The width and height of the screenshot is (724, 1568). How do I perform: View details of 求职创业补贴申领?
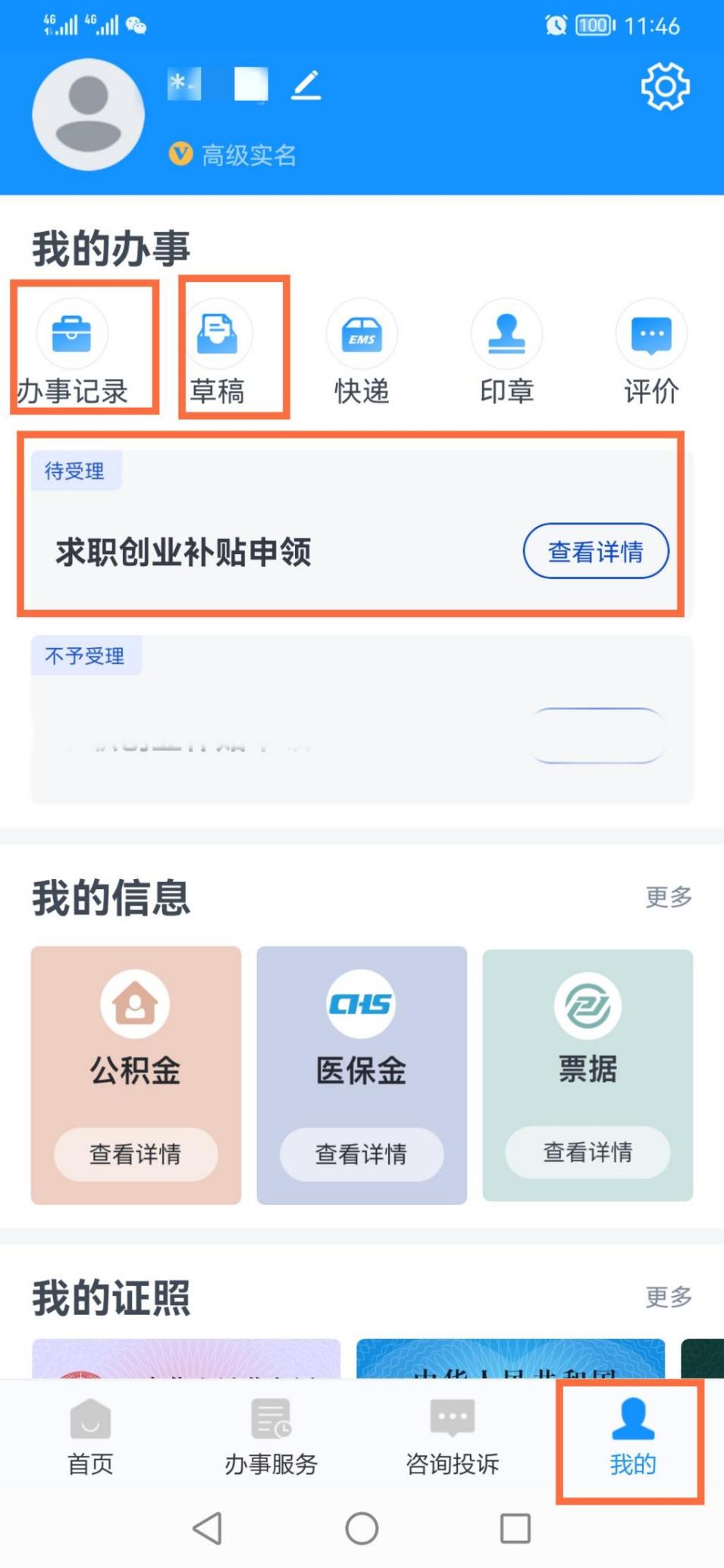coord(595,551)
